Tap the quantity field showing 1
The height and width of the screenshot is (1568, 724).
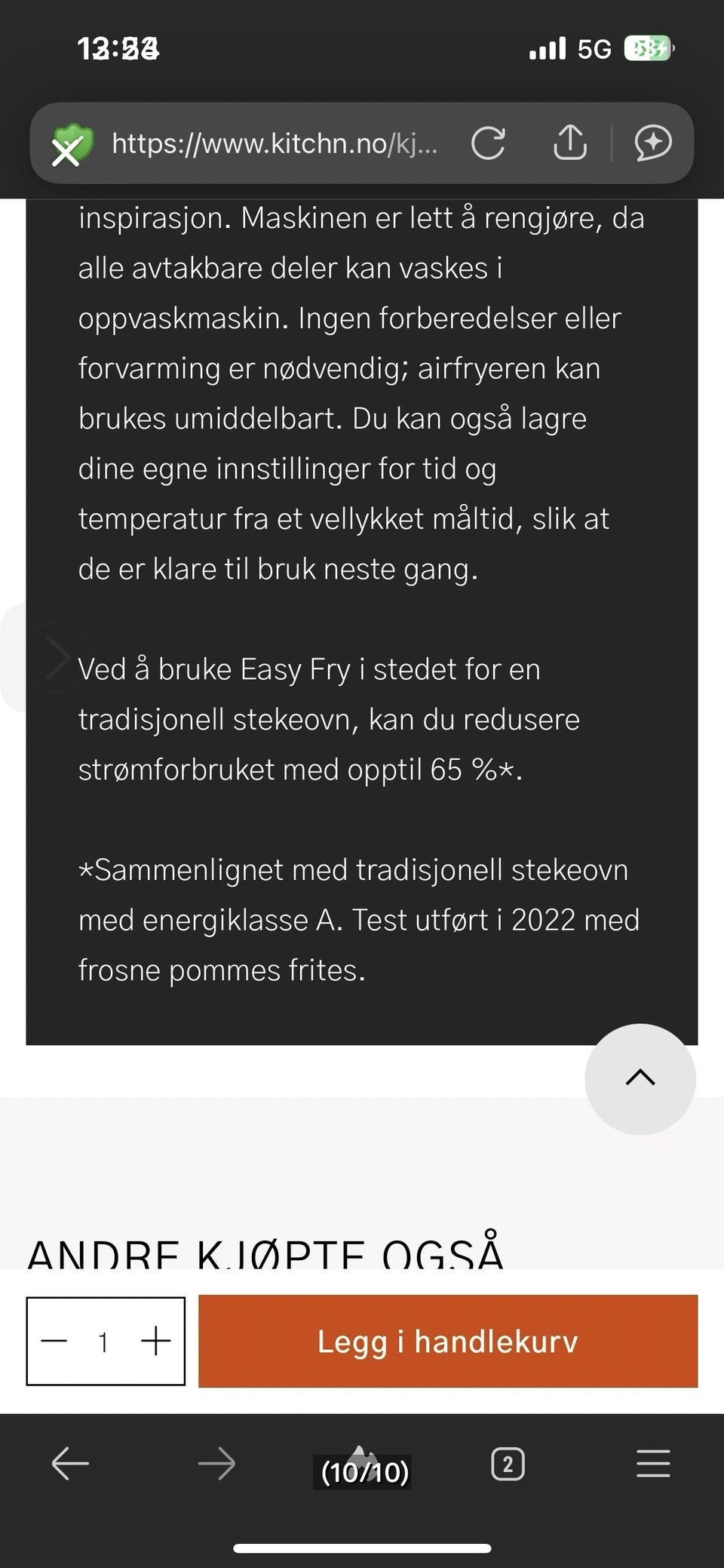point(103,1341)
